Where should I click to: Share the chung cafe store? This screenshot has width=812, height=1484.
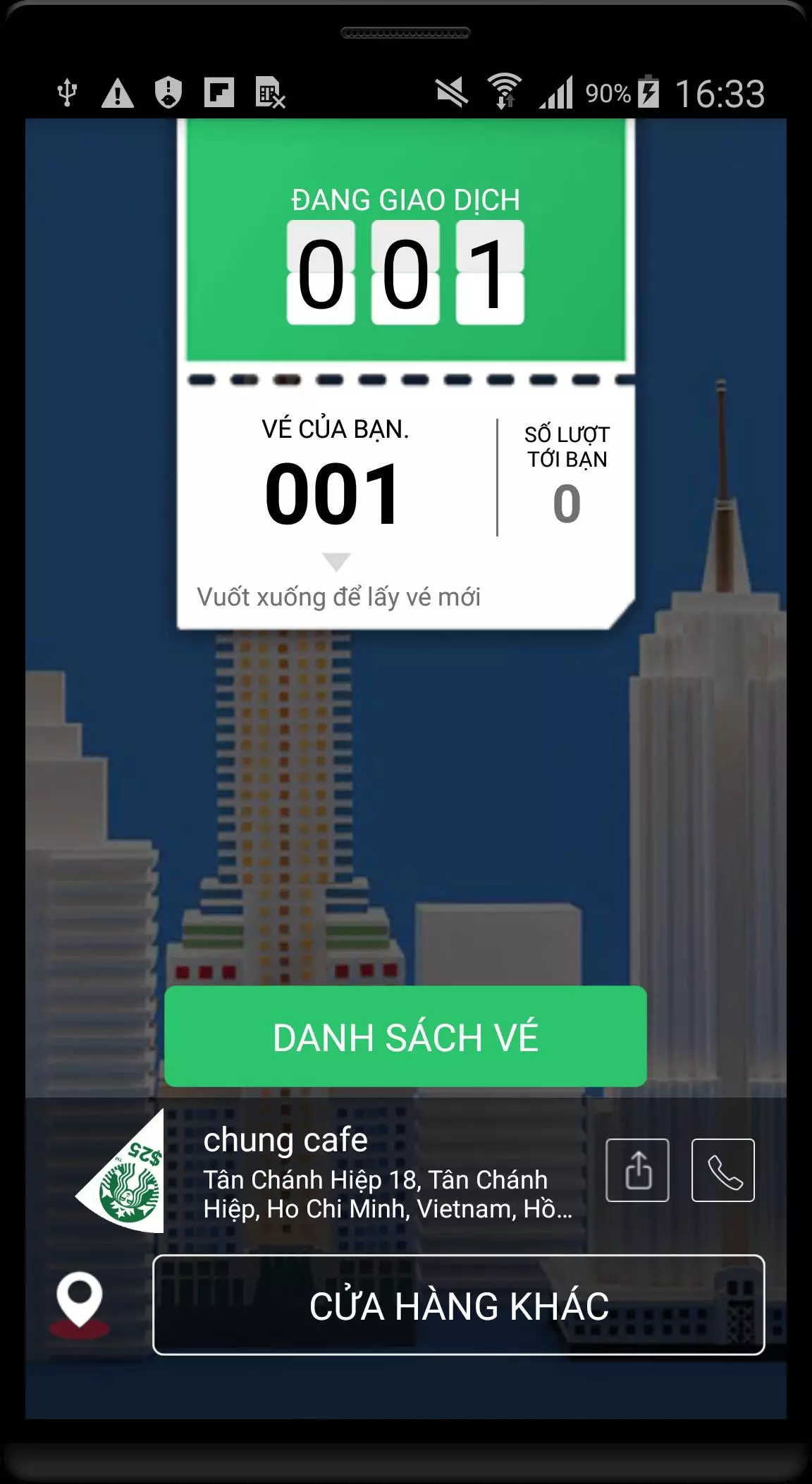coord(637,1170)
